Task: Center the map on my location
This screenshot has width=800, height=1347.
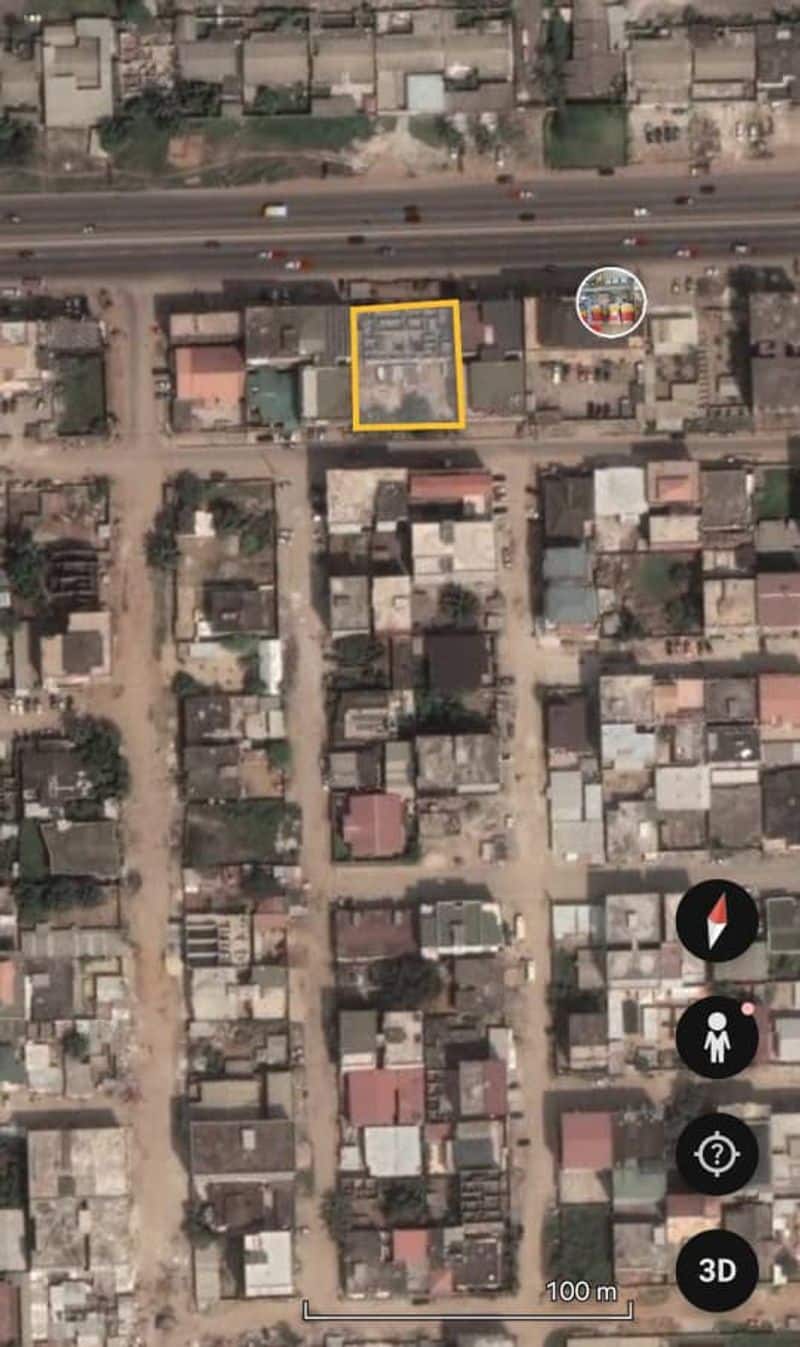Action: pos(716,1154)
